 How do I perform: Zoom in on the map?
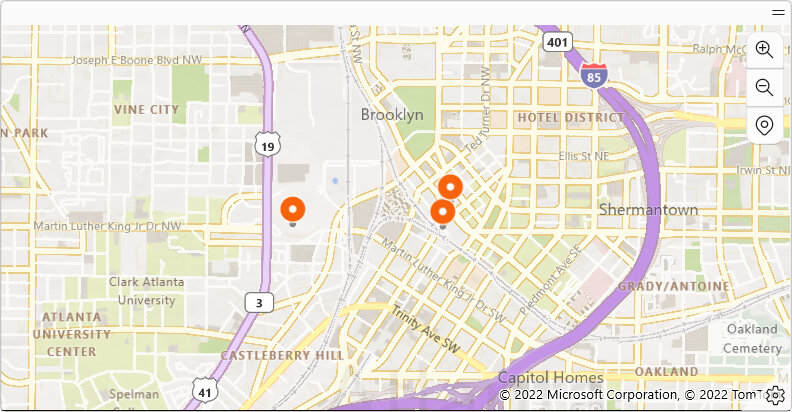[764, 49]
